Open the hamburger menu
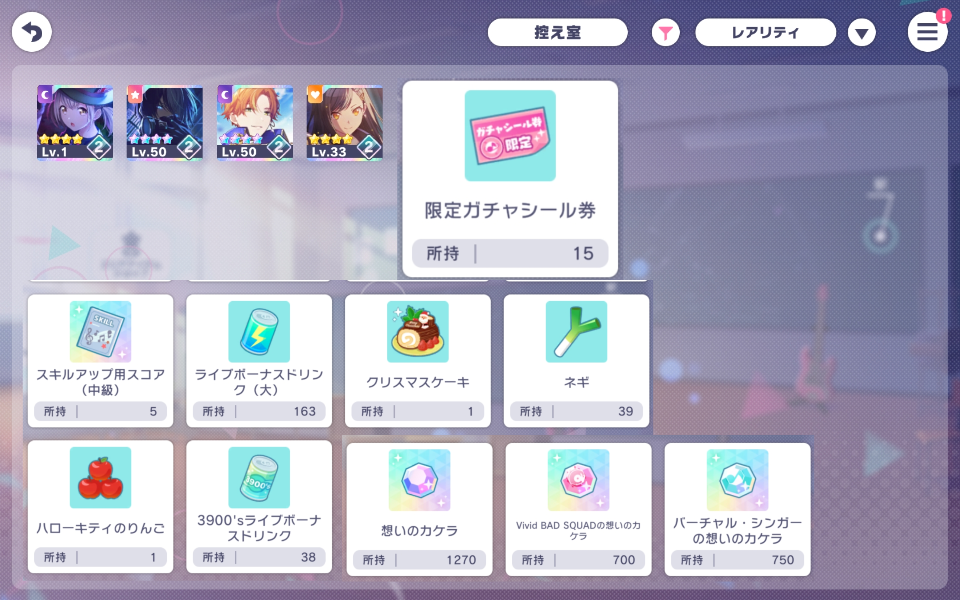 pyautogui.click(x=927, y=32)
